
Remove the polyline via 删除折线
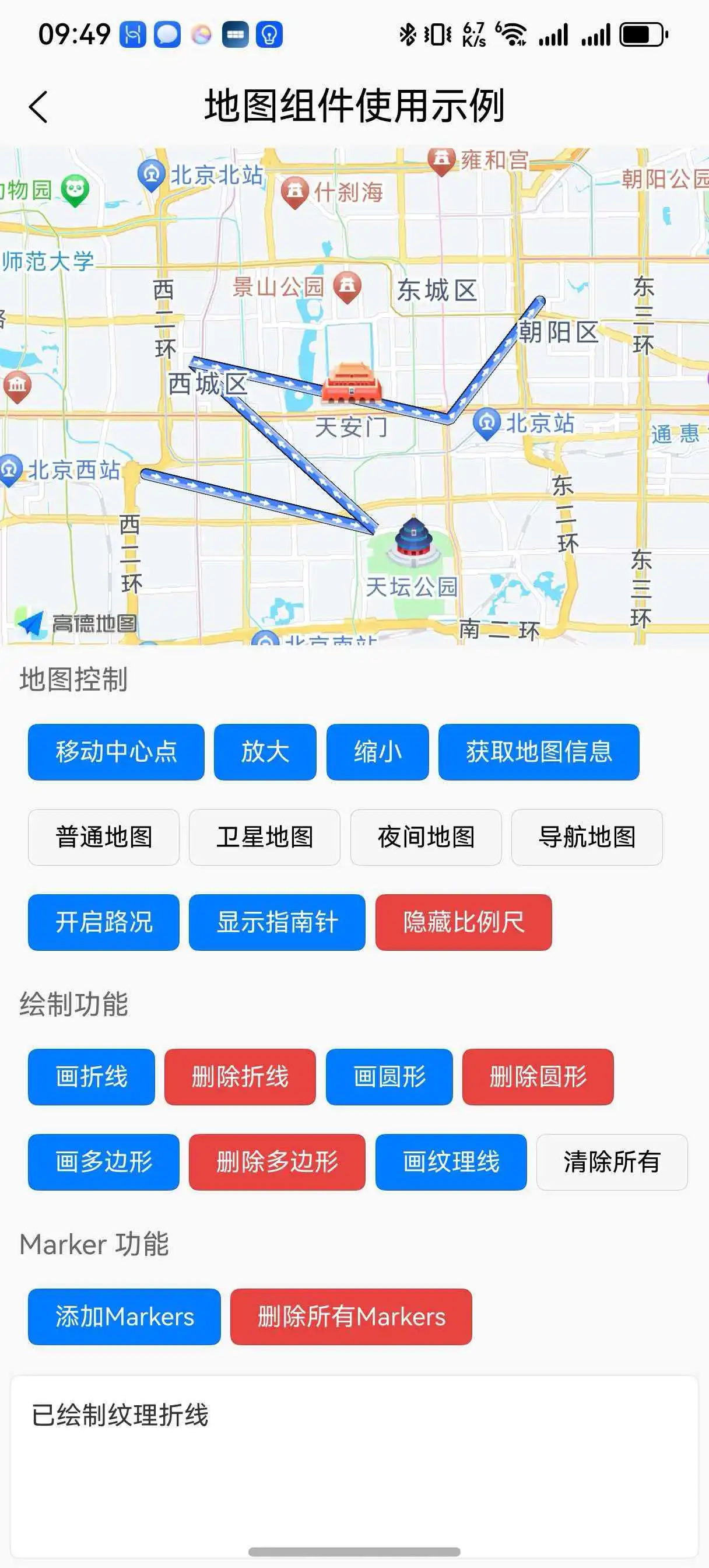coord(240,1077)
